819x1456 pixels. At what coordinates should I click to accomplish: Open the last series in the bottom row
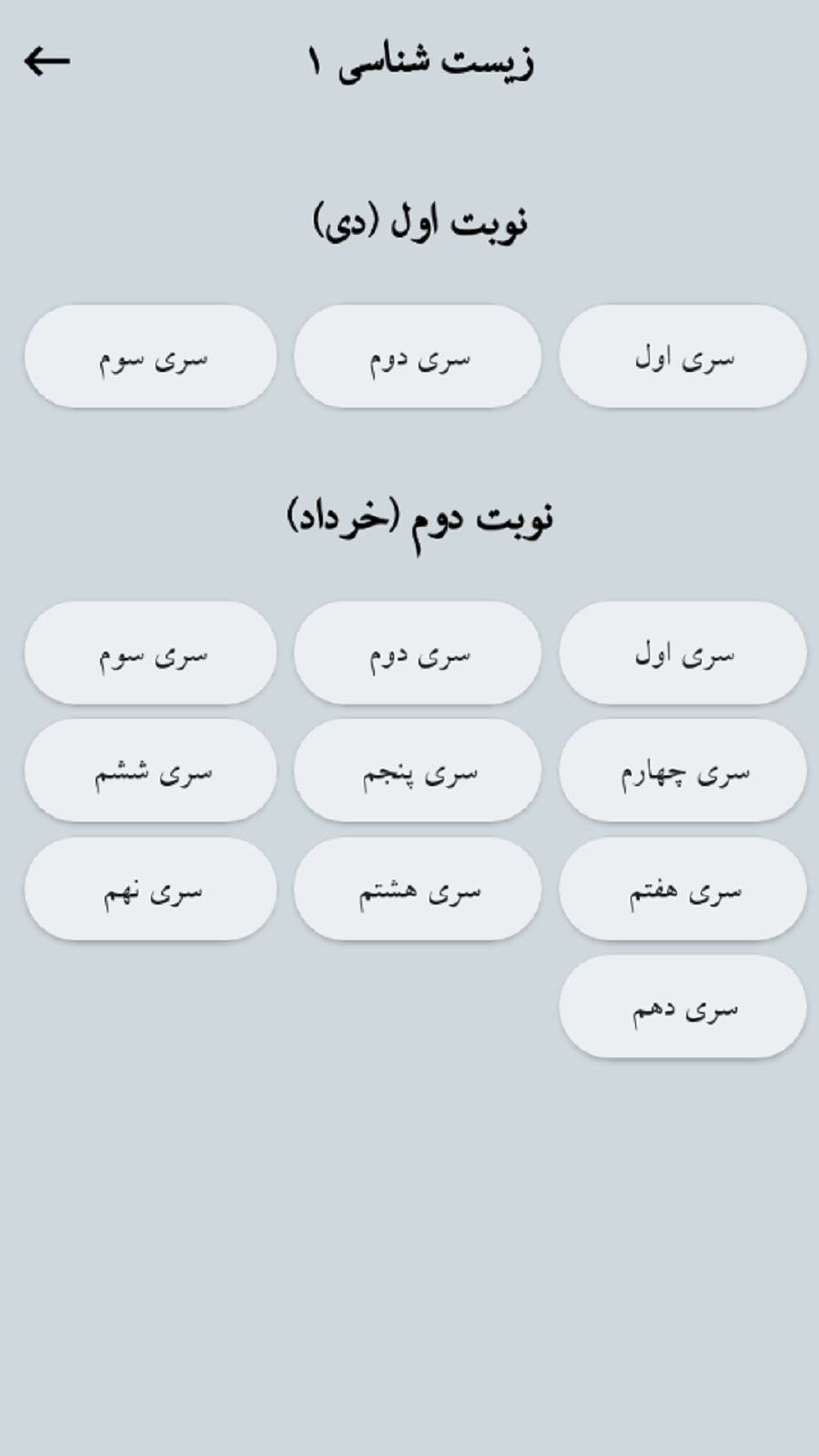[682, 1006]
